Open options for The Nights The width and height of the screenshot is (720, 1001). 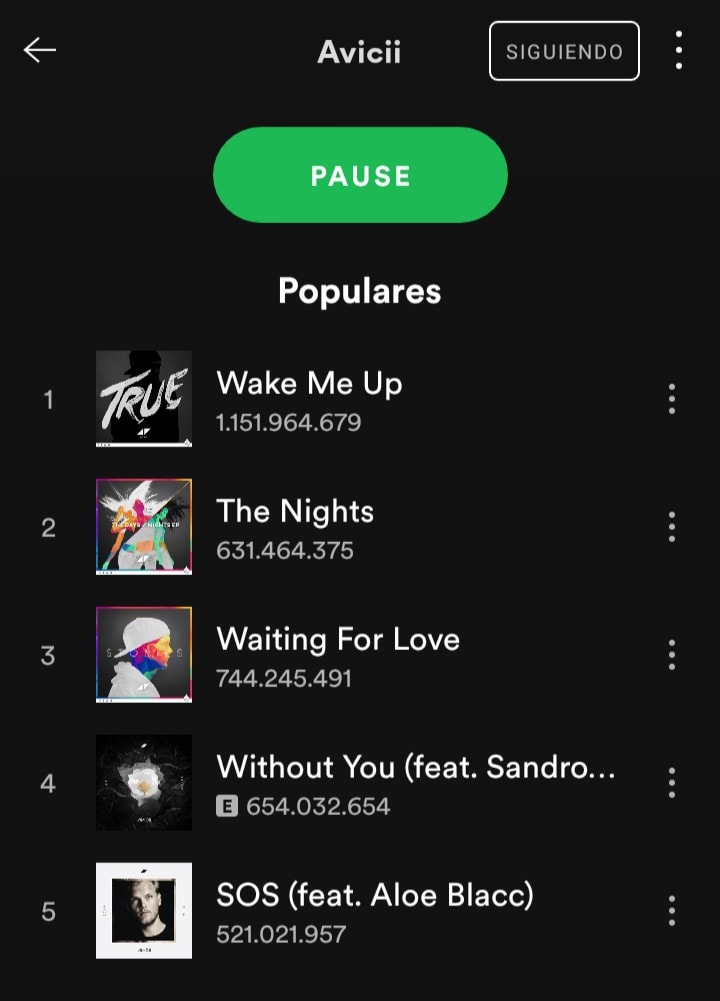671,527
